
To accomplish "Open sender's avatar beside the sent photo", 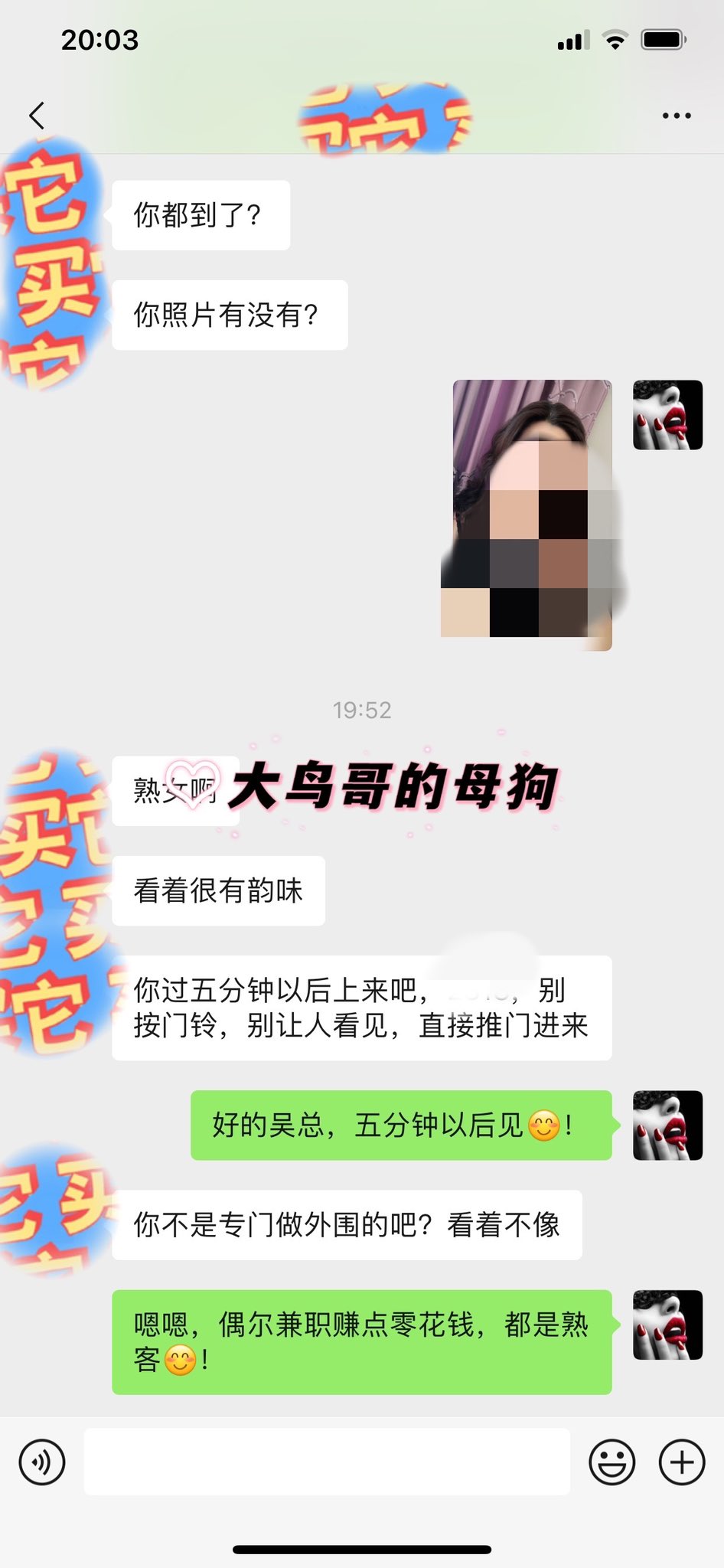I will point(667,415).
